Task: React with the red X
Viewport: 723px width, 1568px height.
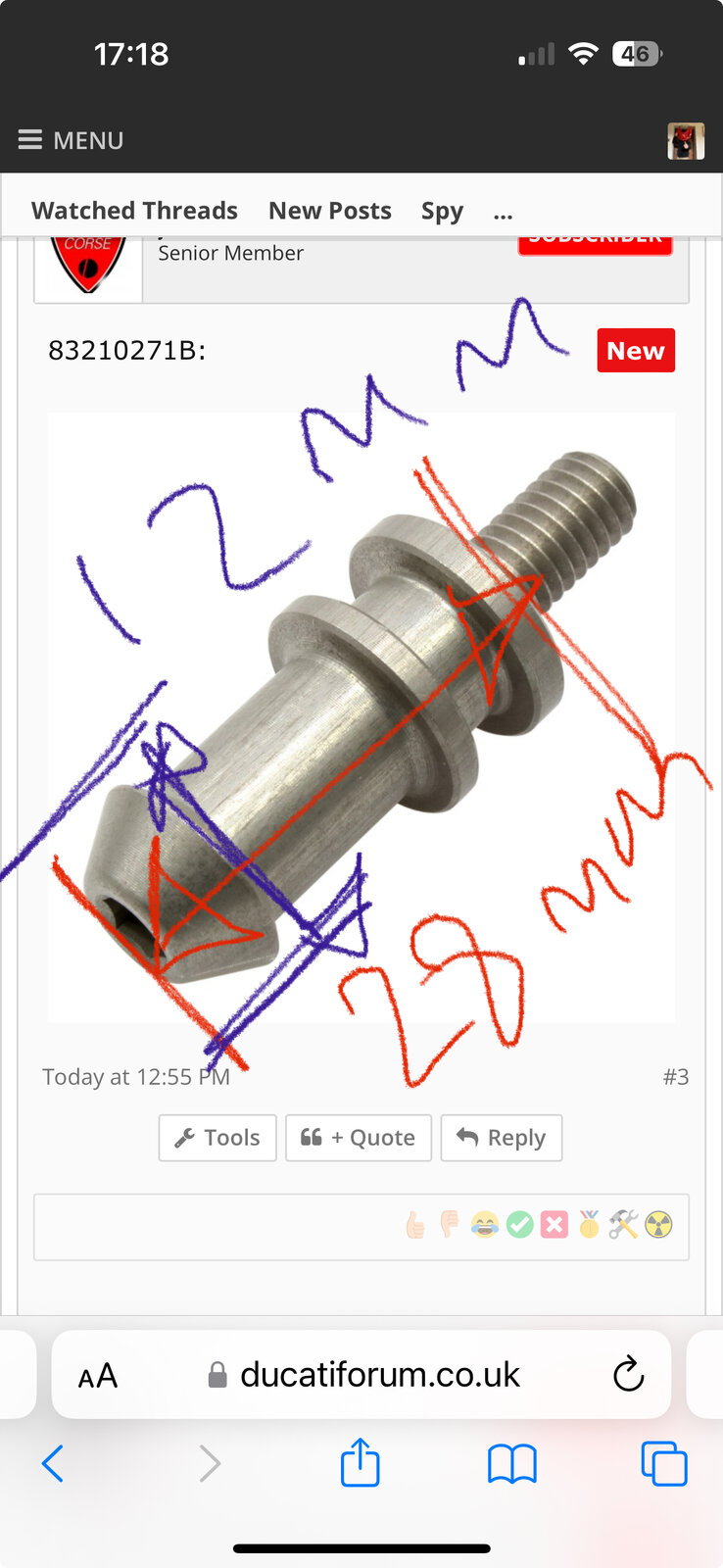Action: tap(554, 1225)
